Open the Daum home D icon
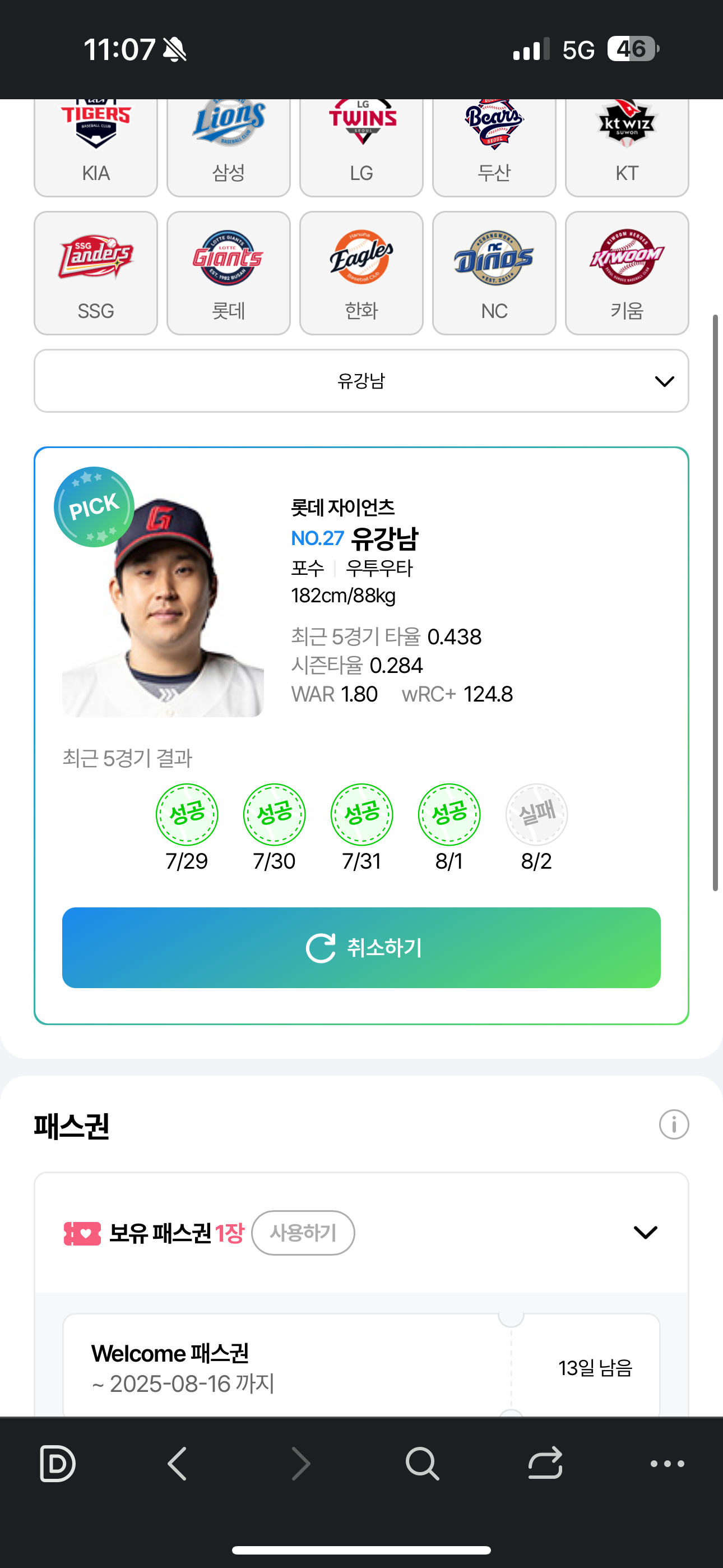The image size is (723, 1568). [57, 1463]
